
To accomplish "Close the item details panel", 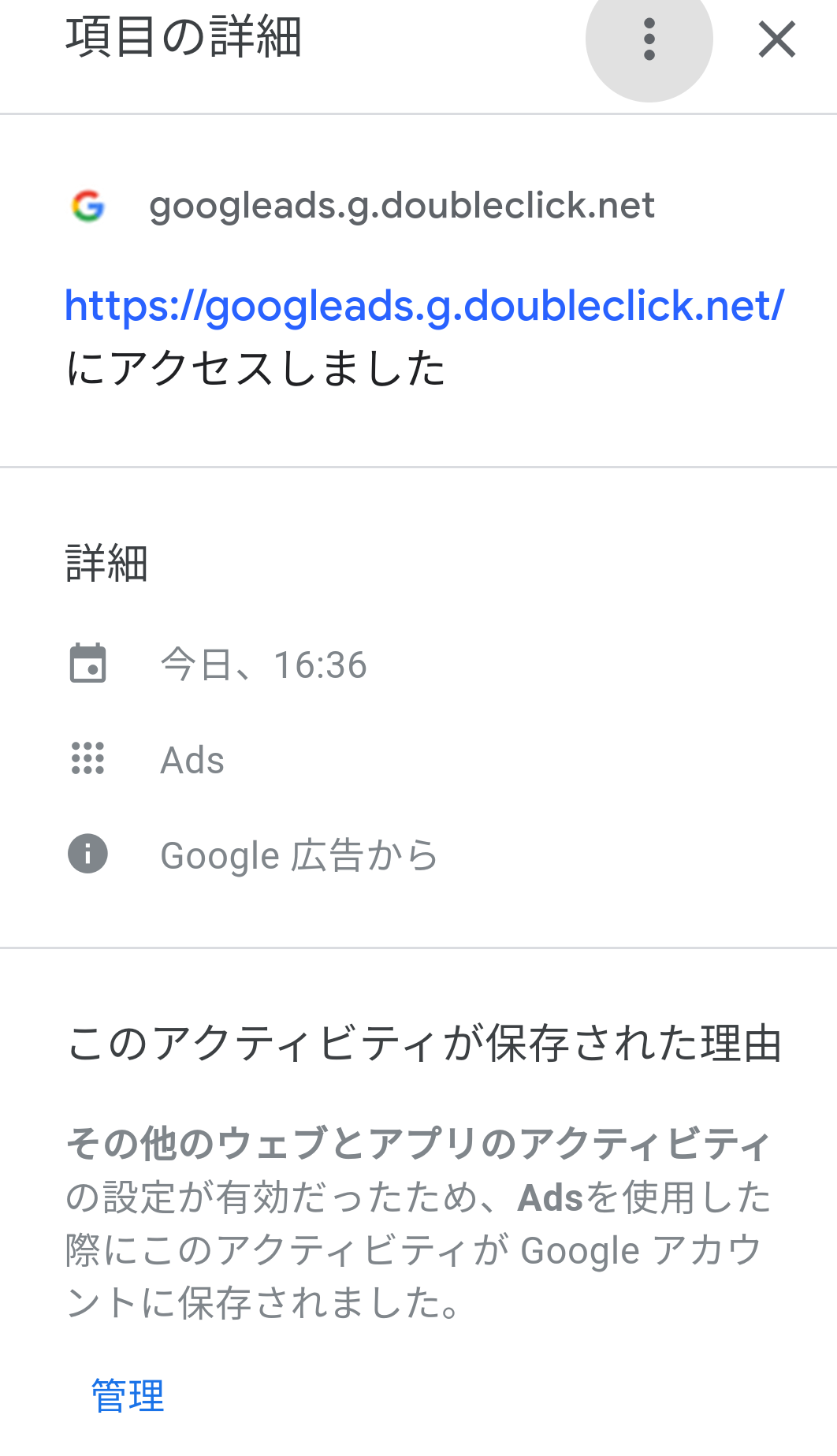I will coord(777,39).
